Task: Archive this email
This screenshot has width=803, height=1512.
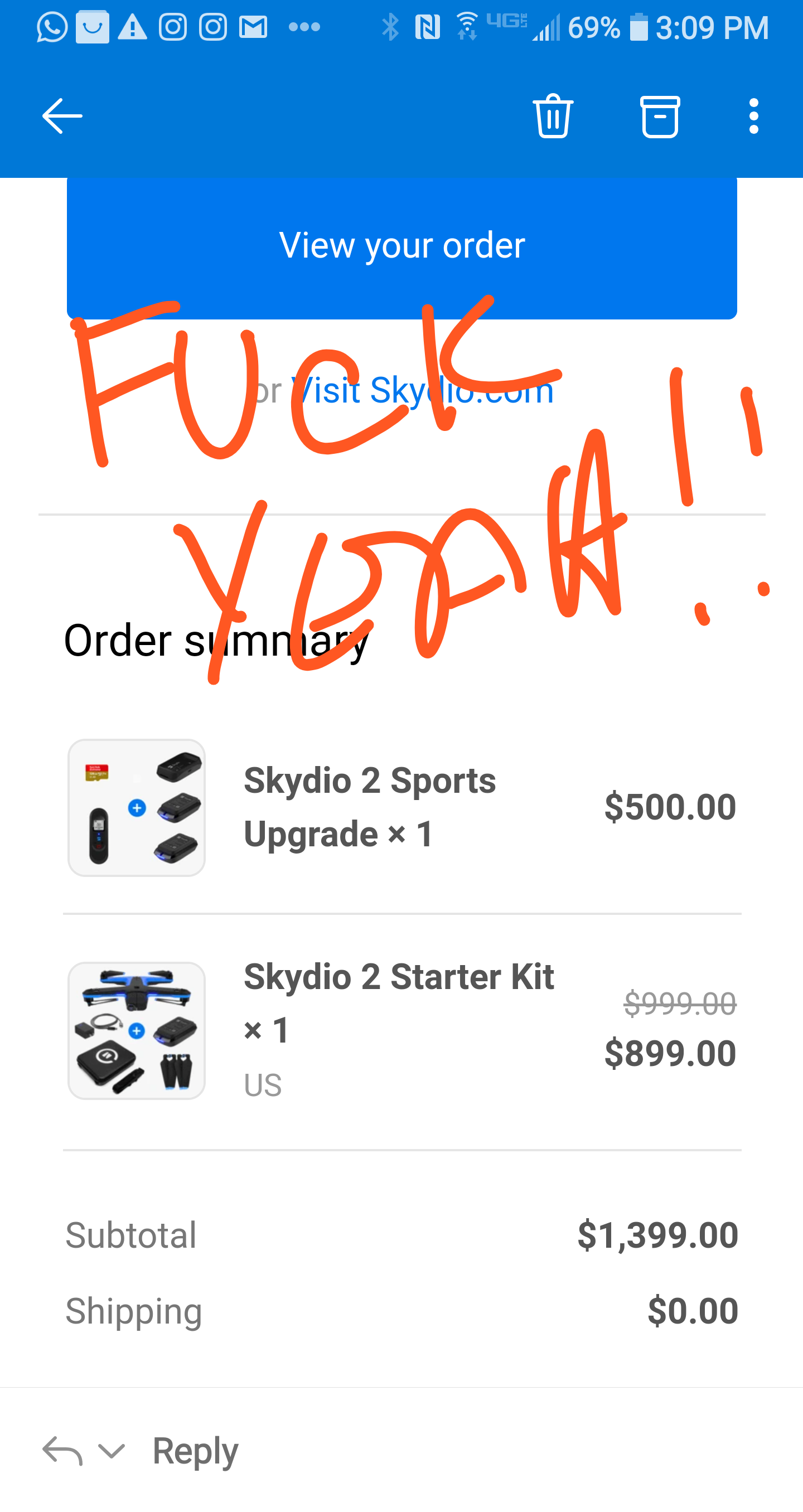Action: [x=660, y=116]
